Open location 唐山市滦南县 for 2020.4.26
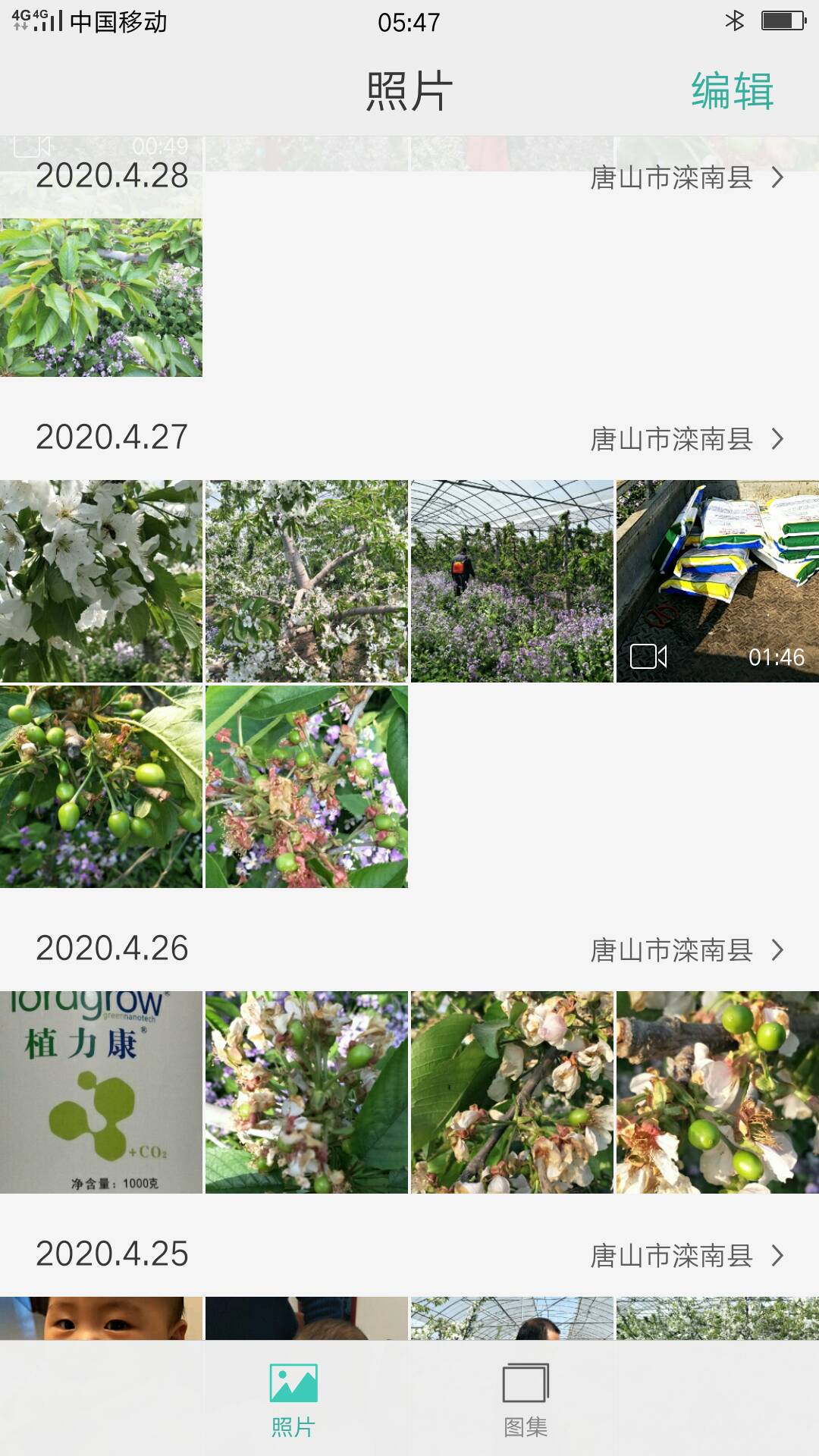 coord(687,949)
